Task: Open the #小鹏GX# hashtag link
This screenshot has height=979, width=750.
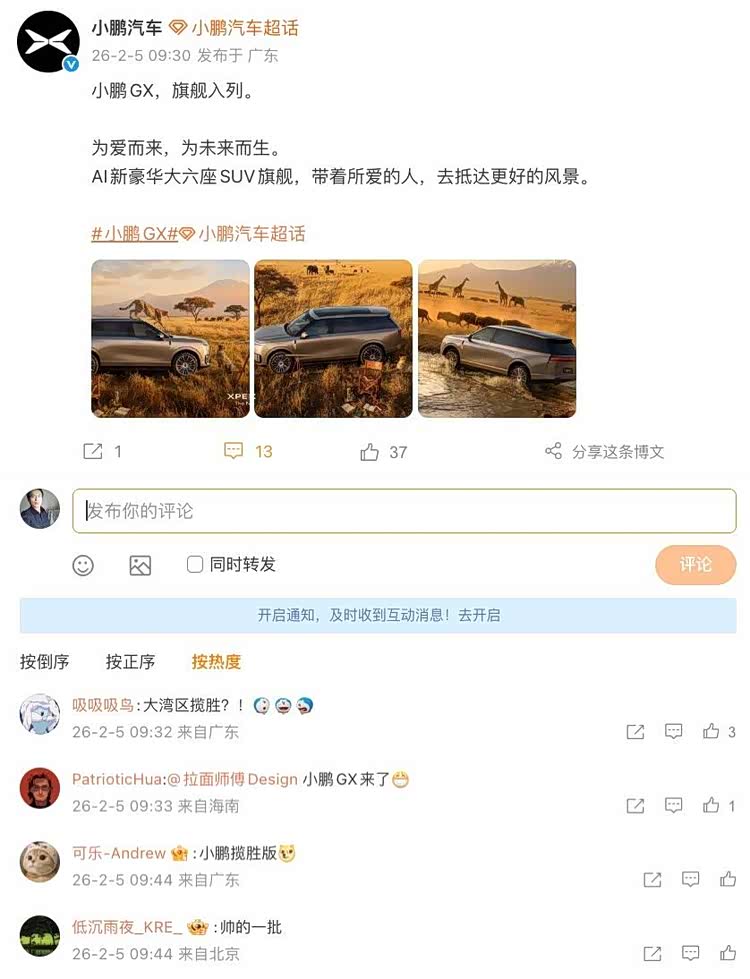Action: (x=134, y=234)
